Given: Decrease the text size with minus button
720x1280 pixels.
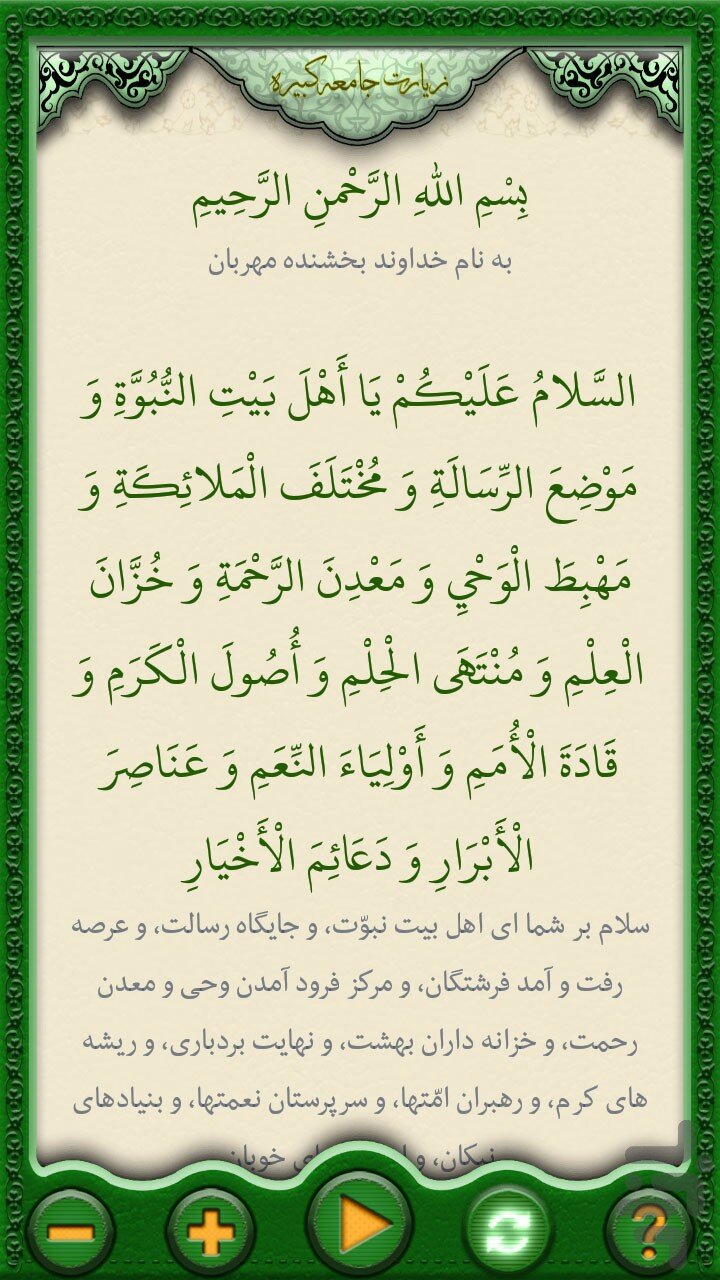Looking at the screenshot, I should coord(70,1232).
